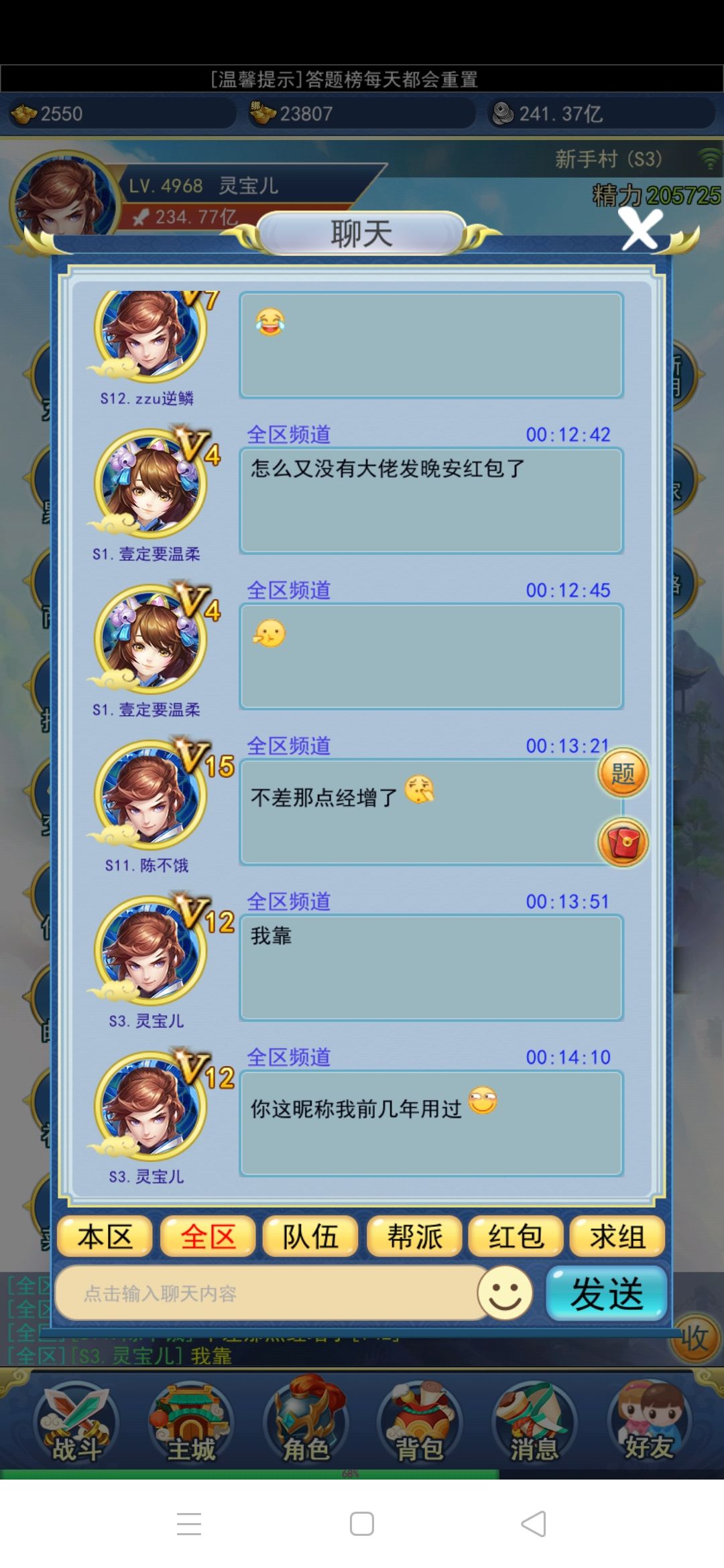
Task: Open the 题 quiz floating button
Action: coord(623,773)
